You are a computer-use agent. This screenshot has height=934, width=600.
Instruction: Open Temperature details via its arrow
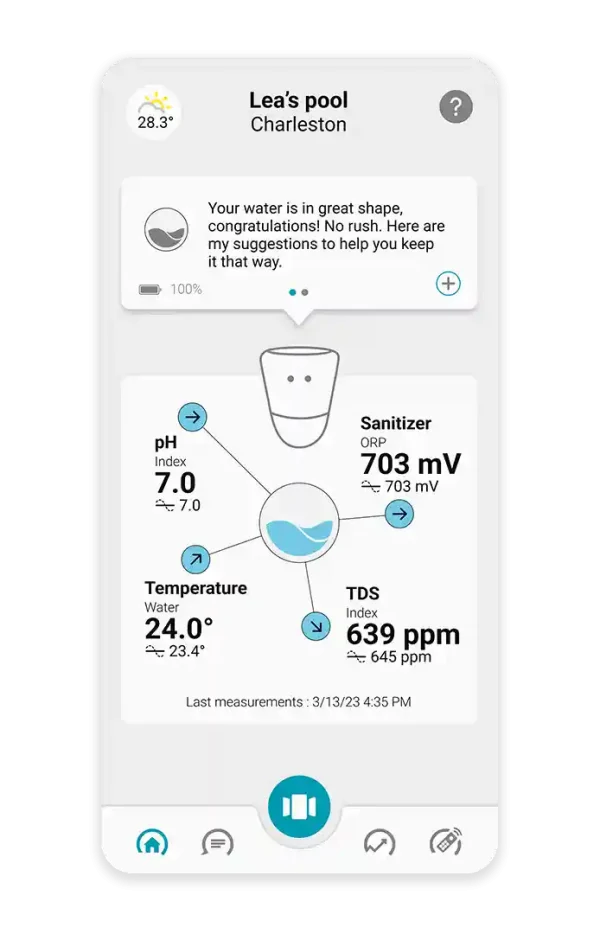click(x=196, y=560)
